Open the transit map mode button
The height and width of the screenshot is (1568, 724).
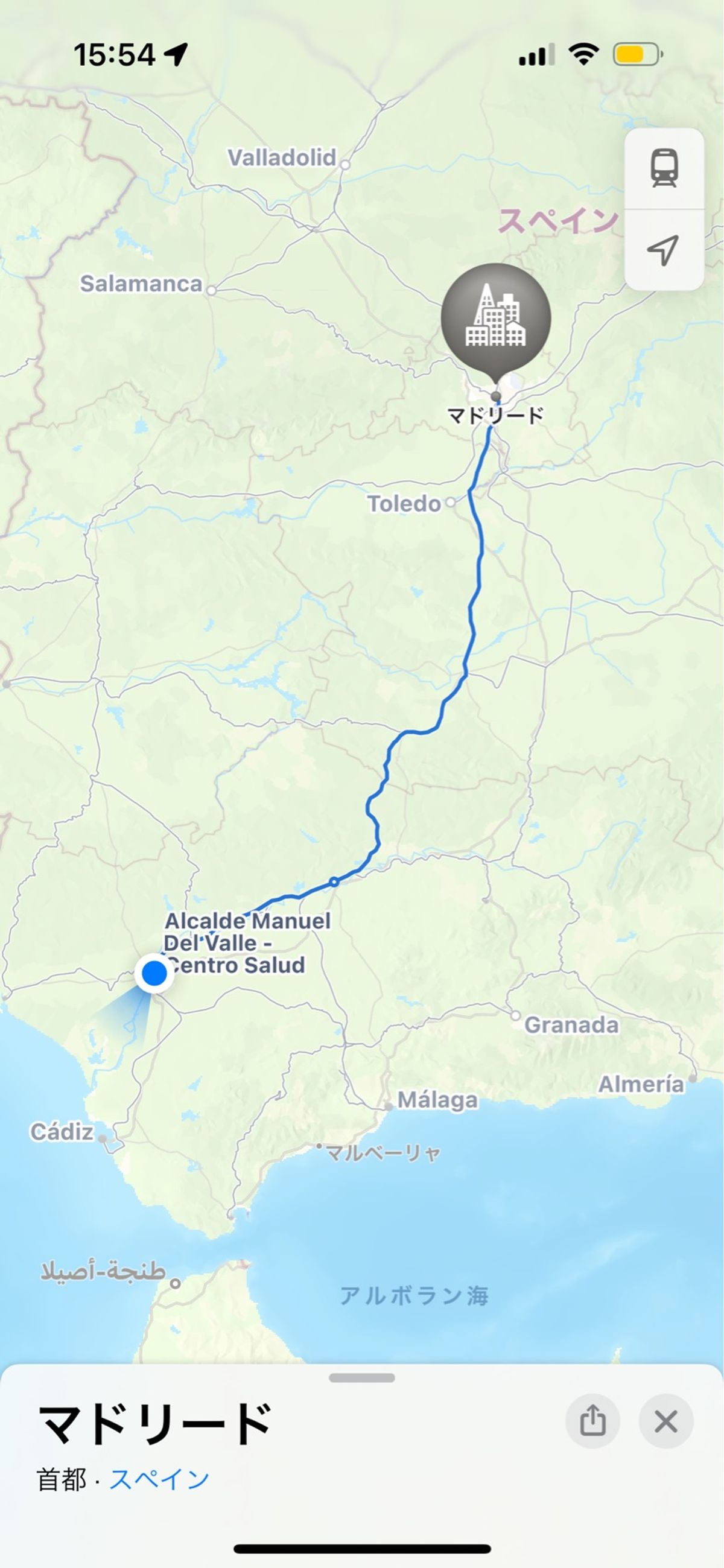pyautogui.click(x=664, y=168)
